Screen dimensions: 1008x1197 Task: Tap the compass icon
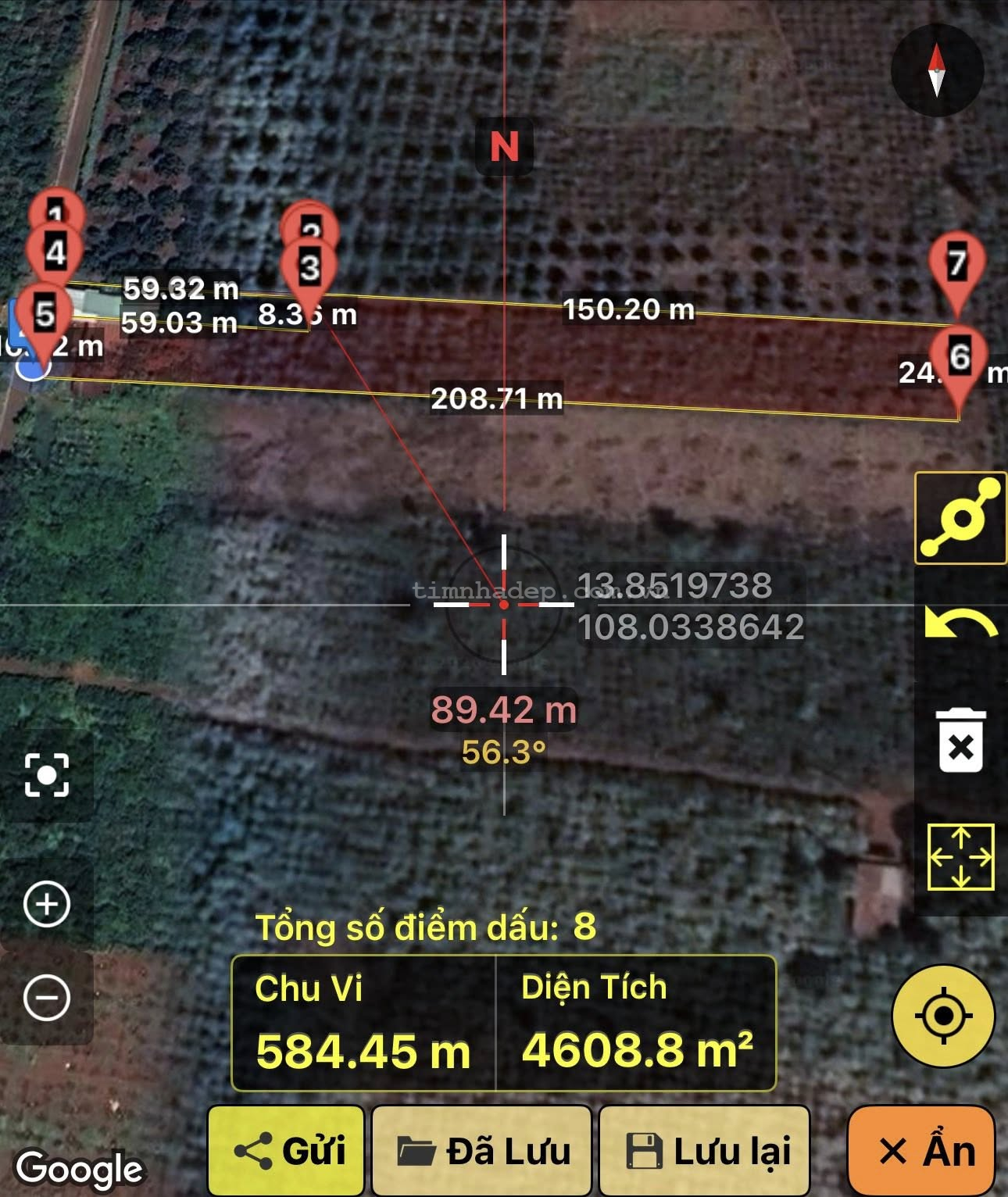click(x=936, y=70)
